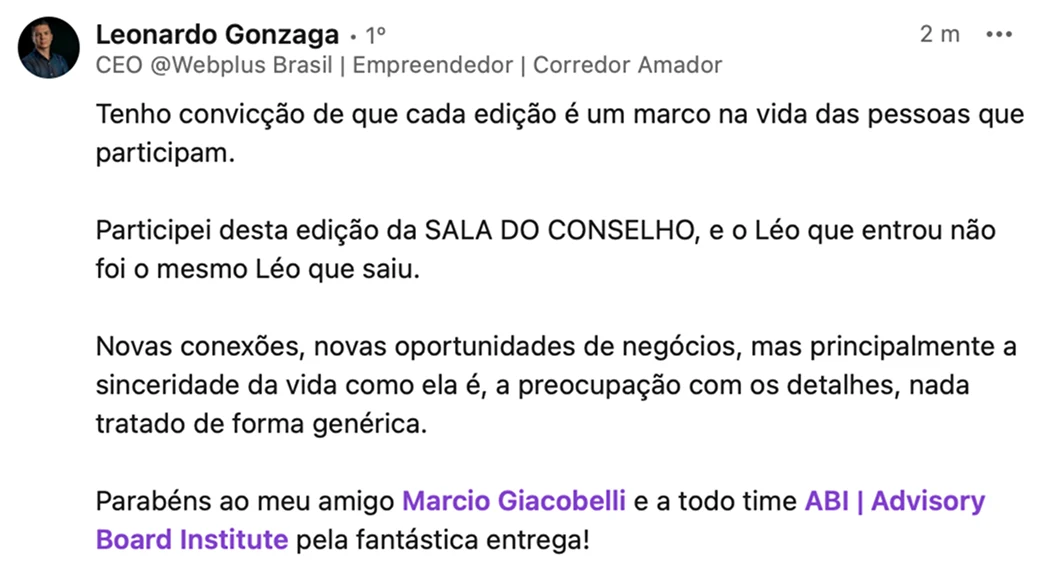Open Leonardo Gonzaga's name link

point(217,35)
